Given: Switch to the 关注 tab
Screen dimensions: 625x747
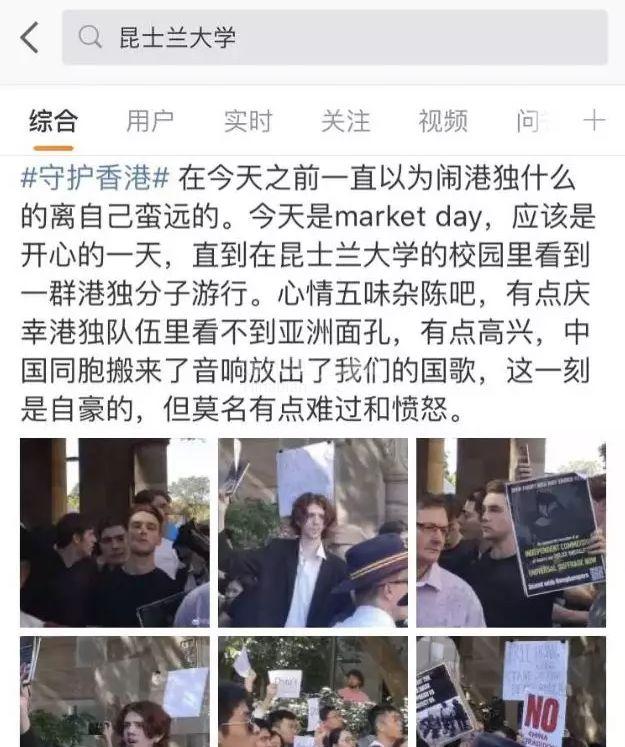Looking at the screenshot, I should click(x=345, y=121).
